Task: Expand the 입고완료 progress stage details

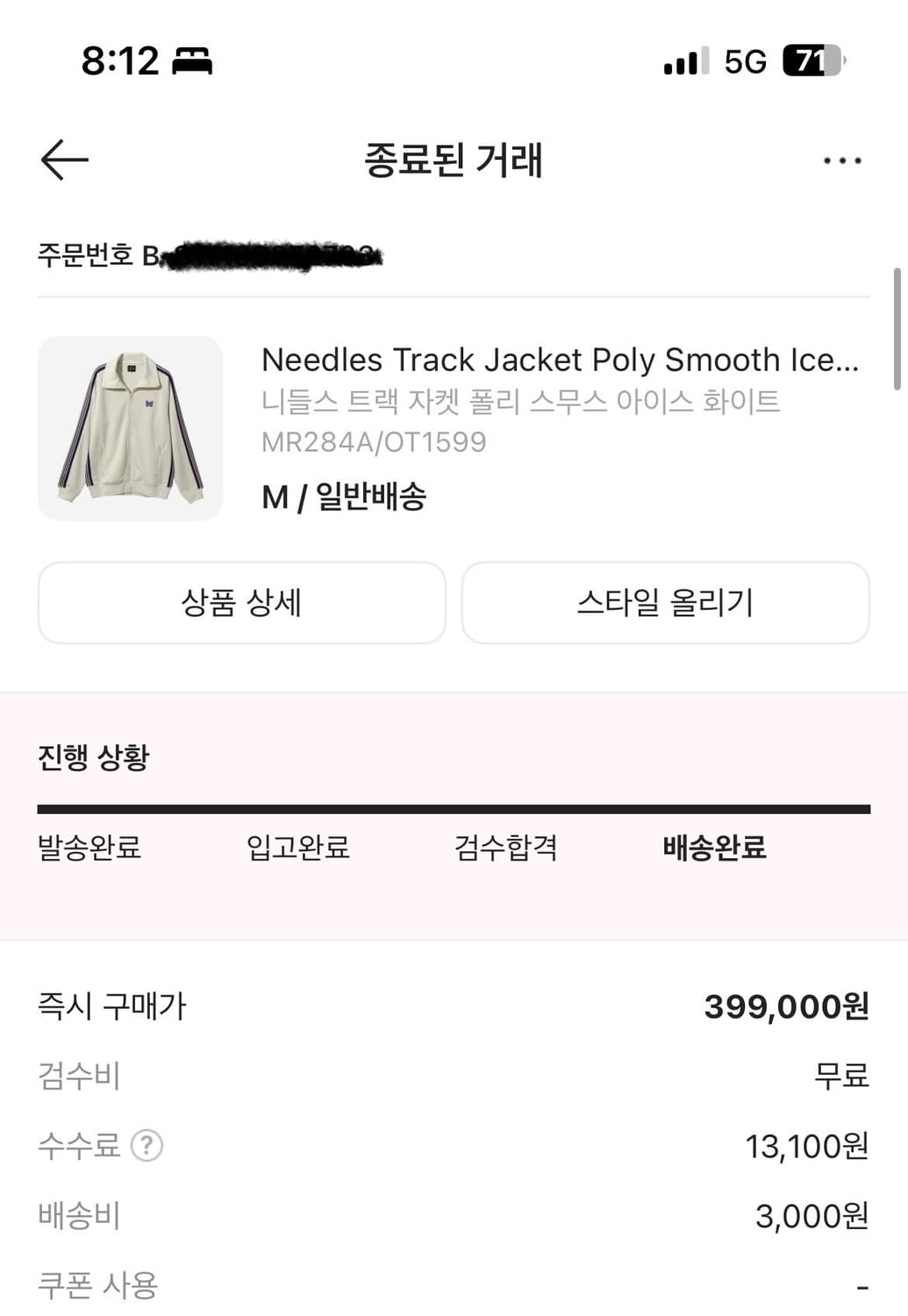Action: (x=297, y=848)
